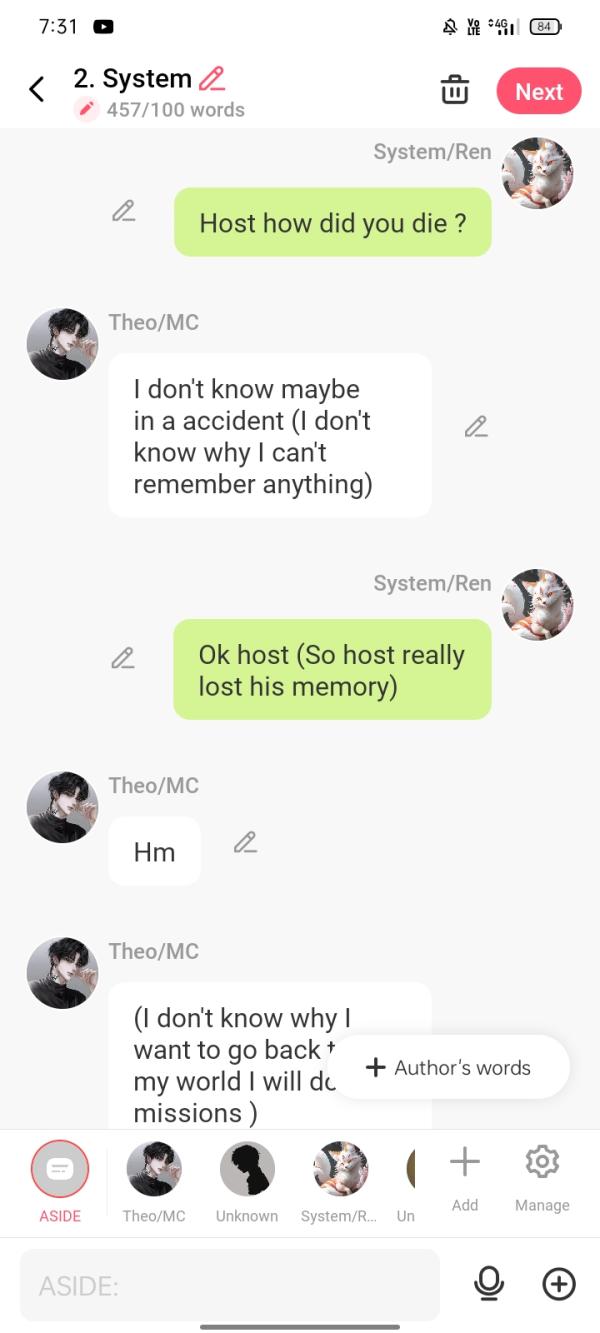Go back using the arrow
The height and width of the screenshot is (1333, 600).
(37, 90)
